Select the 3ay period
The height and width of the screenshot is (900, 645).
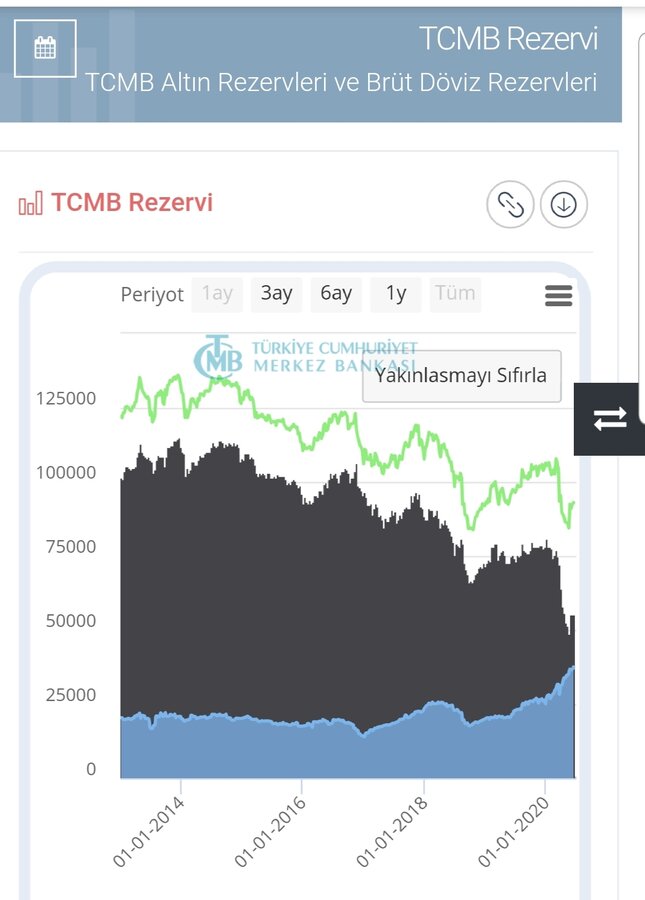coord(276,294)
